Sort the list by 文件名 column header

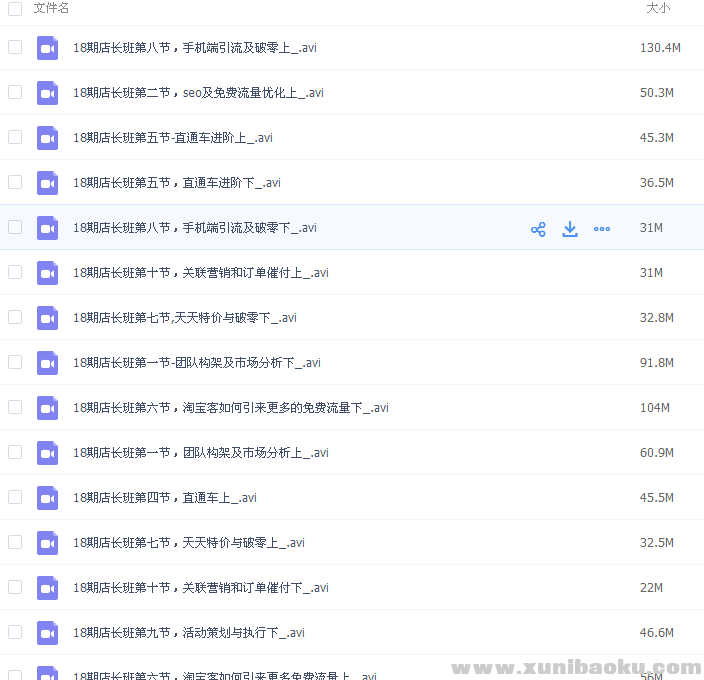coord(51,8)
